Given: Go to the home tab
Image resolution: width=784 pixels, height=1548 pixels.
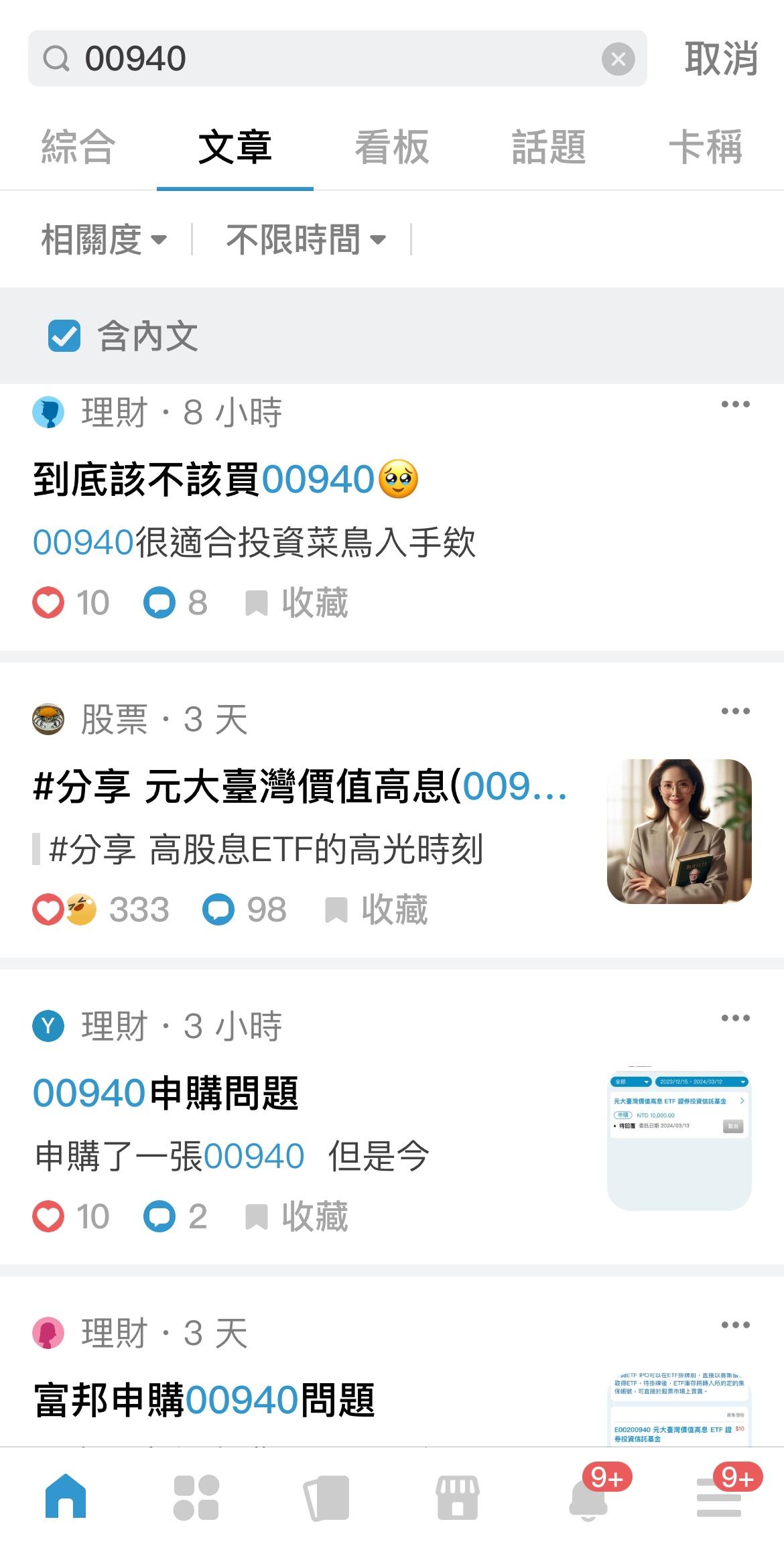Looking at the screenshot, I should (x=66, y=1497).
